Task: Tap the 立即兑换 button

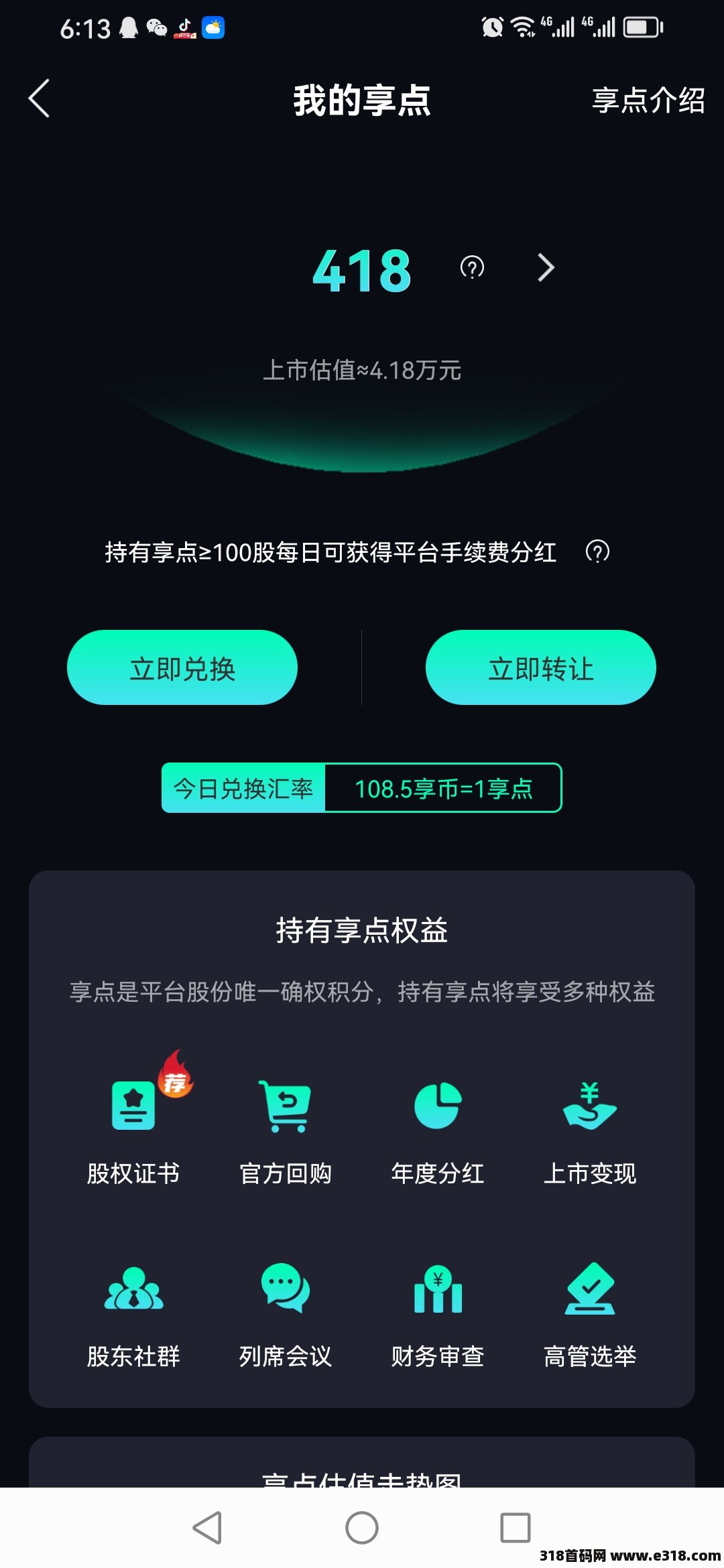Action: (x=182, y=667)
